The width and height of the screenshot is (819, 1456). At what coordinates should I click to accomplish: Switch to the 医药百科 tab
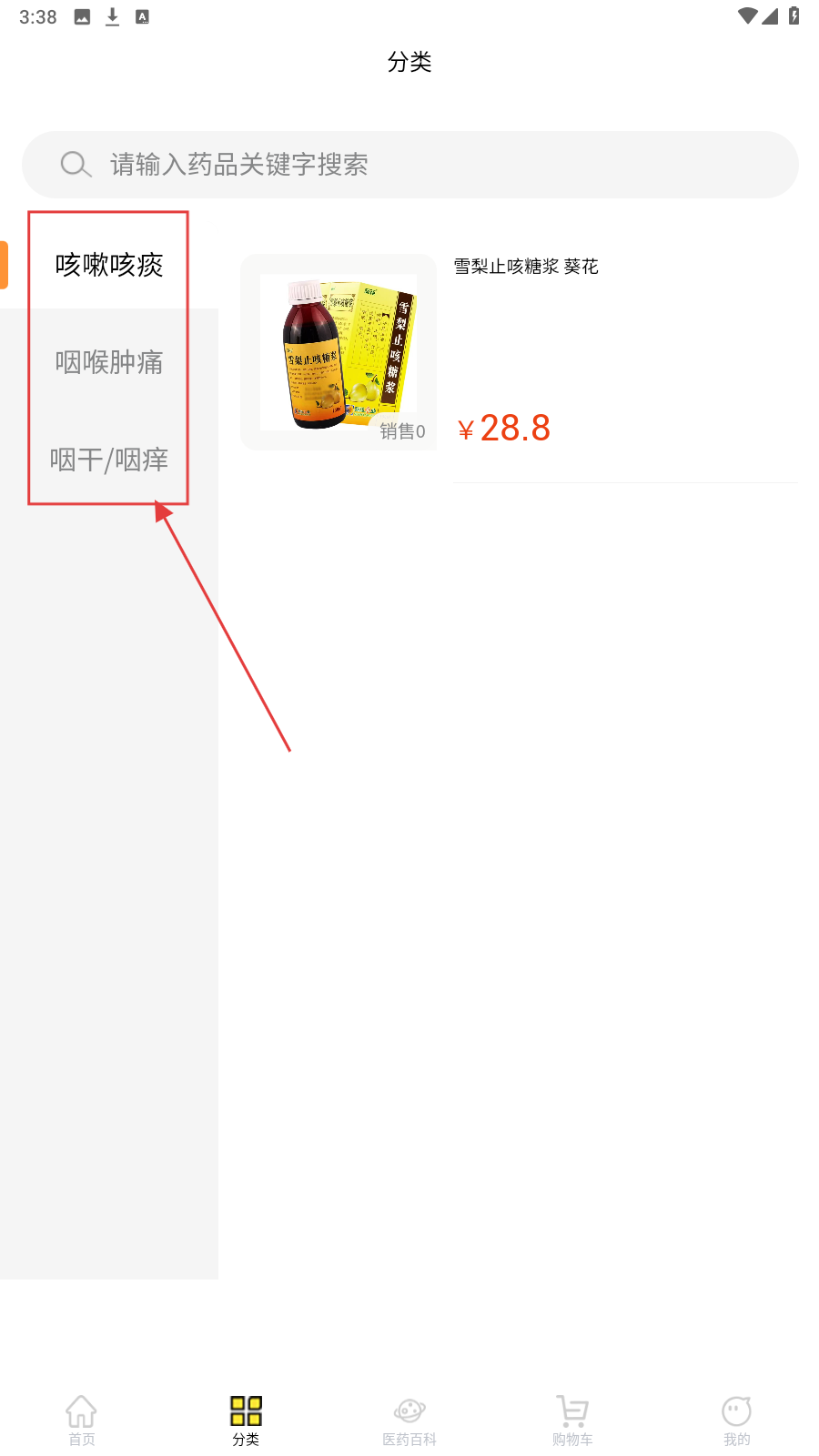409,1420
